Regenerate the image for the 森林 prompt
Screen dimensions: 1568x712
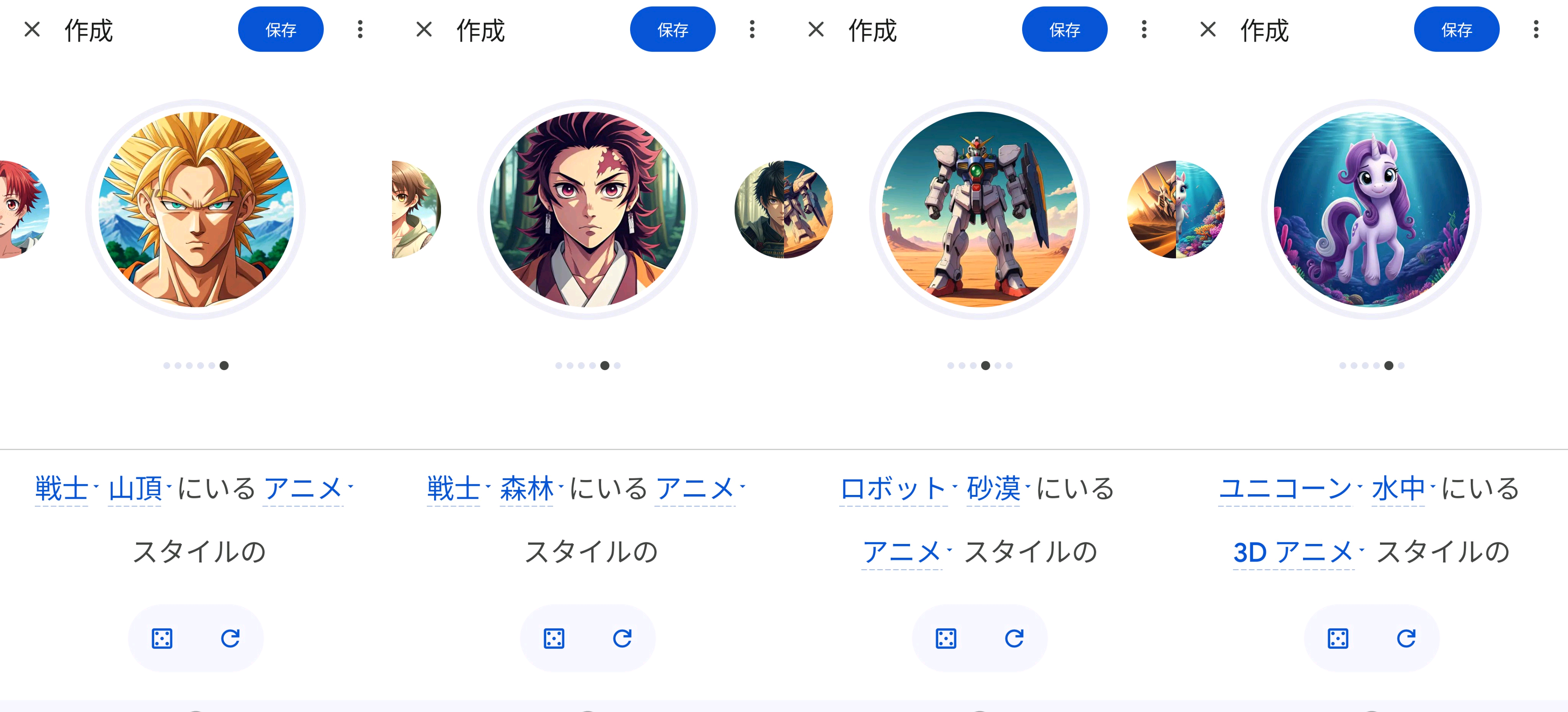[622, 639]
